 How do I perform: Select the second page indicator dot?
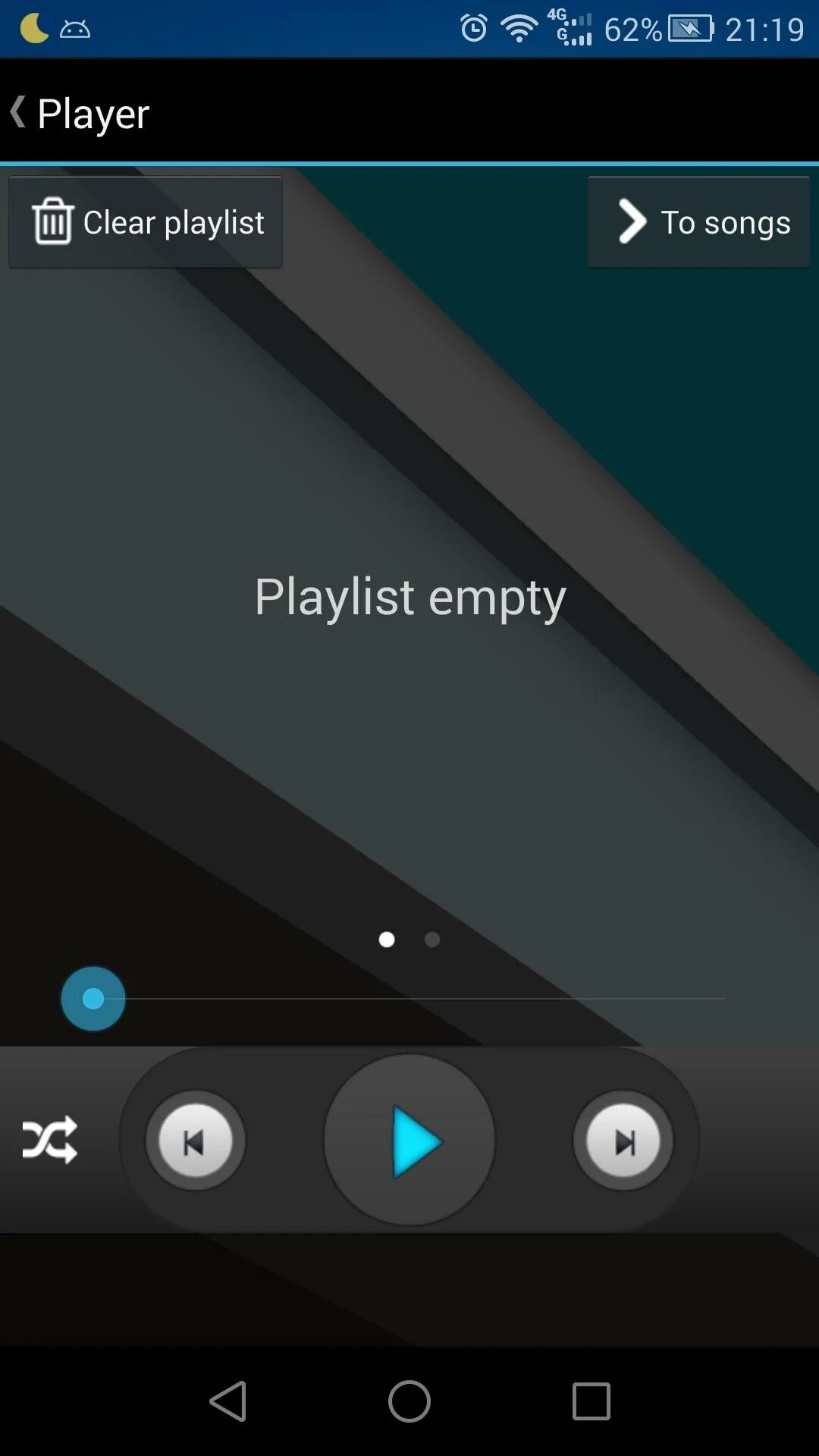coord(432,940)
